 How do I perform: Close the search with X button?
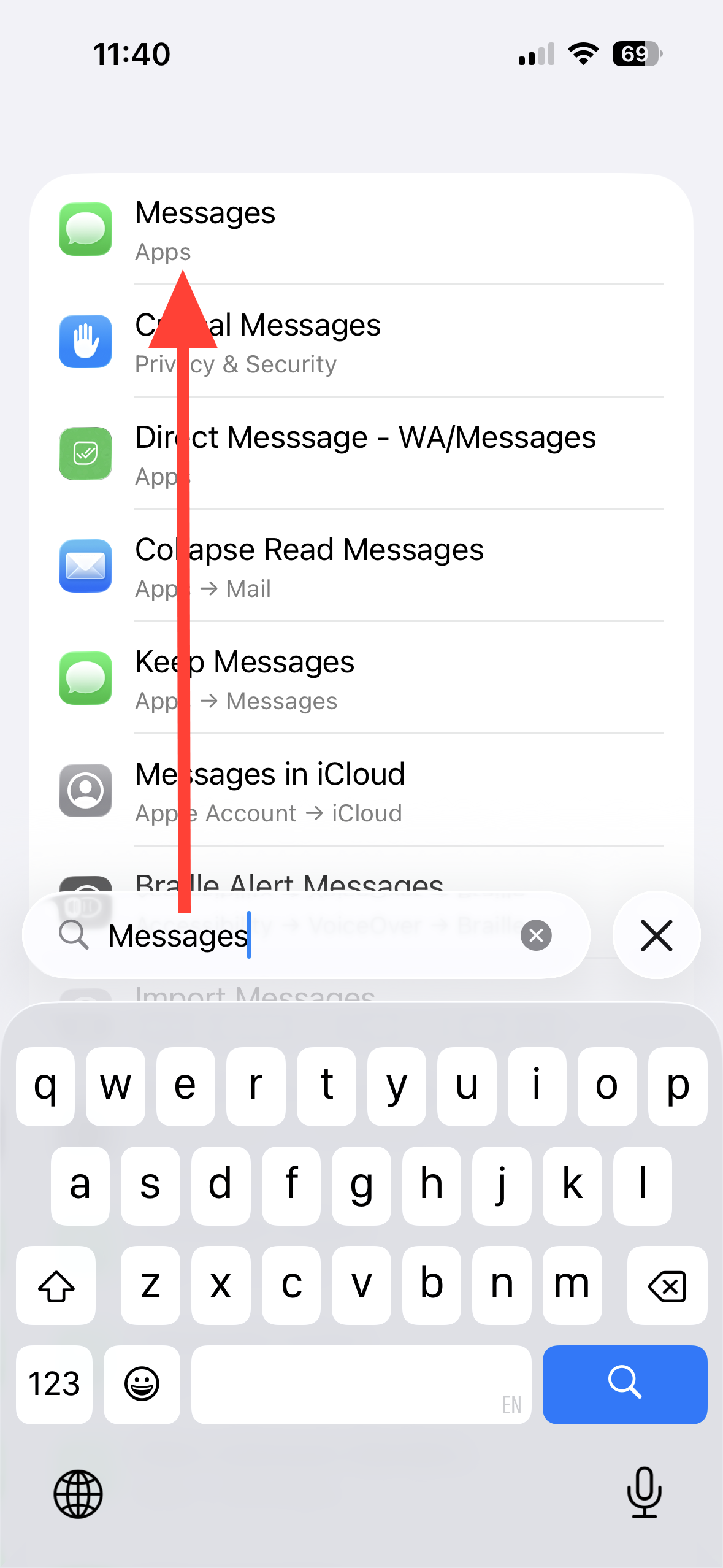tap(656, 936)
